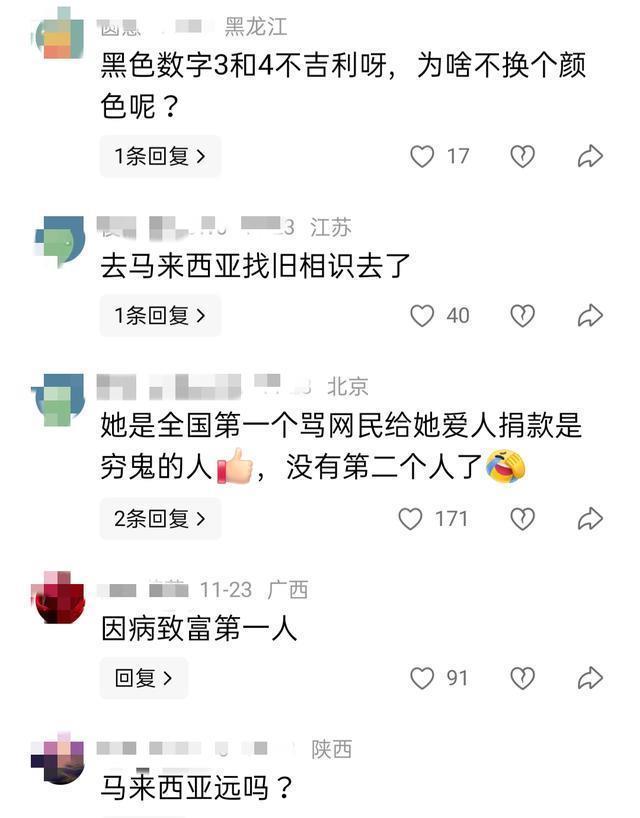
Task: Open the 广西 commenter's avatar
Action: pos(58,597)
